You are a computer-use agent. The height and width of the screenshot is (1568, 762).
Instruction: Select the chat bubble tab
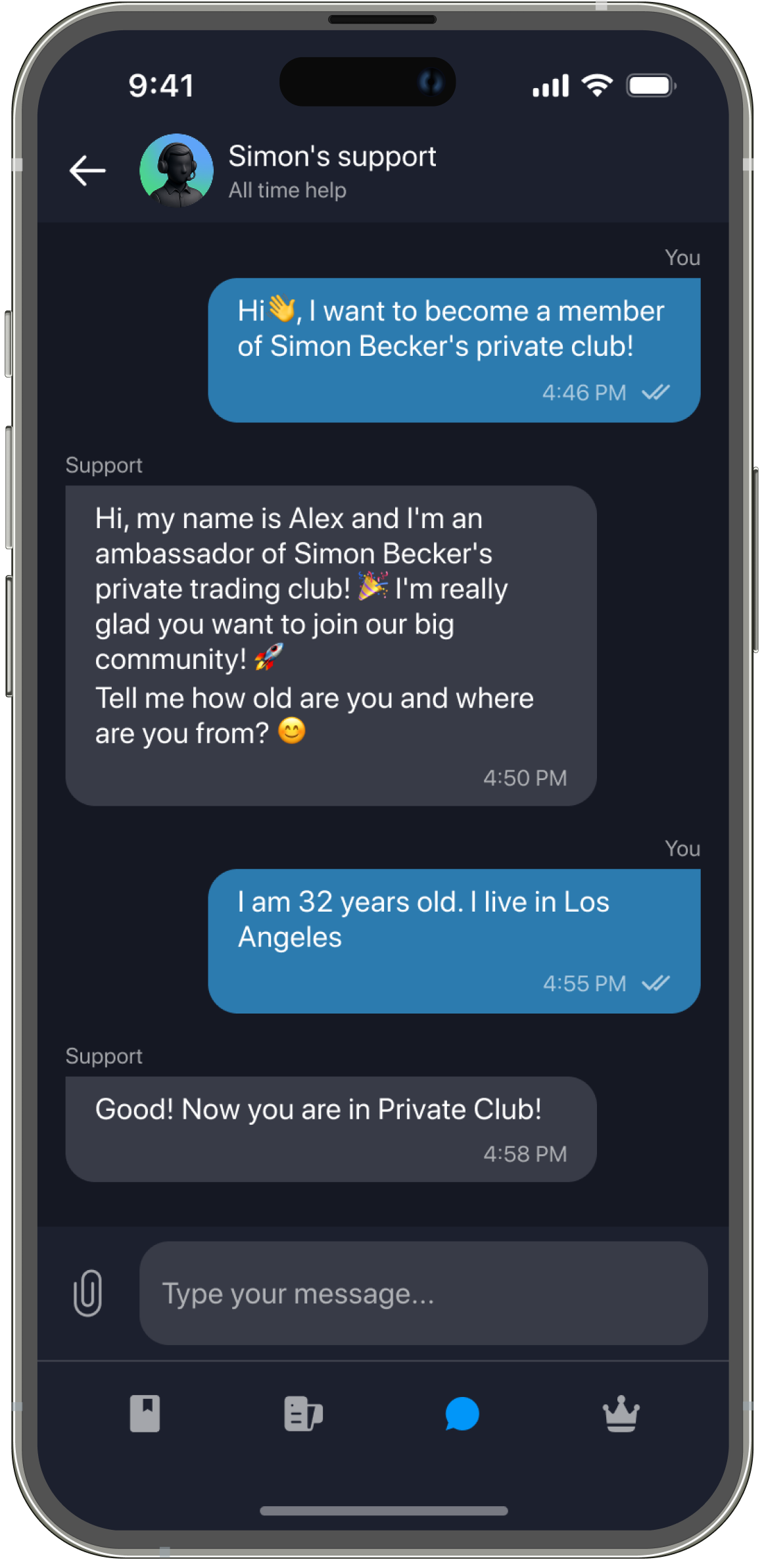462,1413
